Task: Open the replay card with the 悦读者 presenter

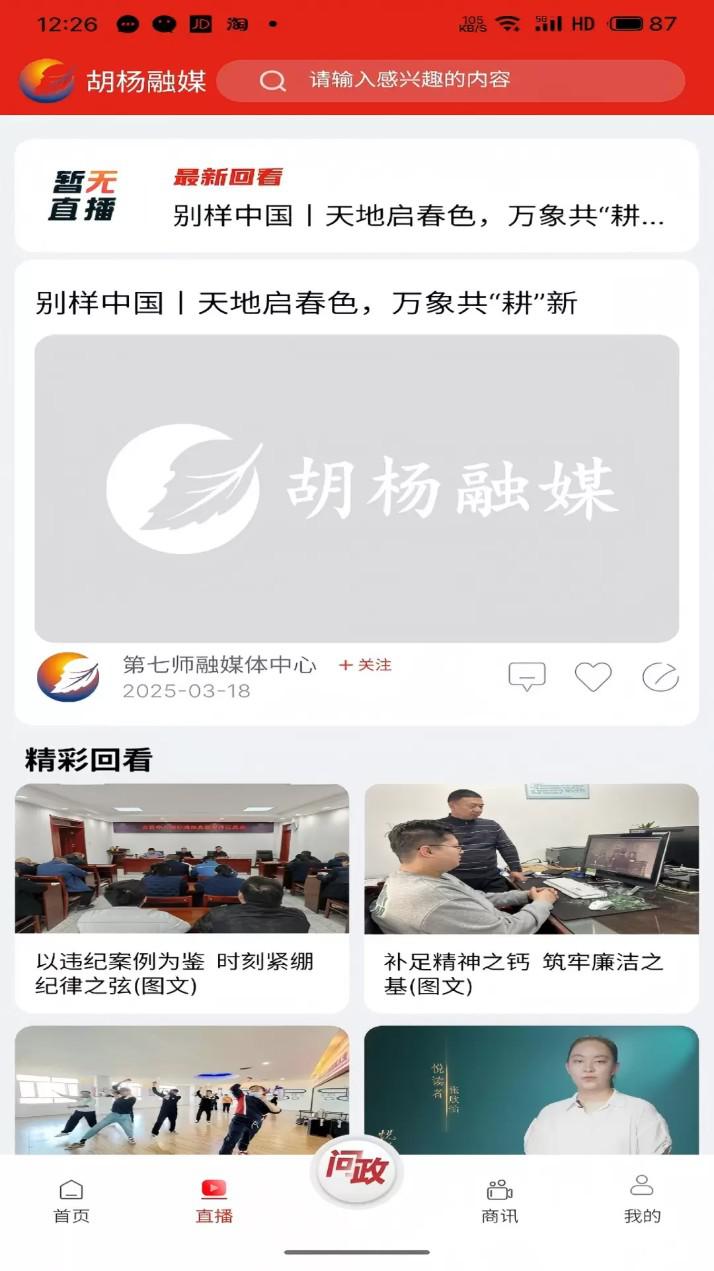Action: 531,1090
